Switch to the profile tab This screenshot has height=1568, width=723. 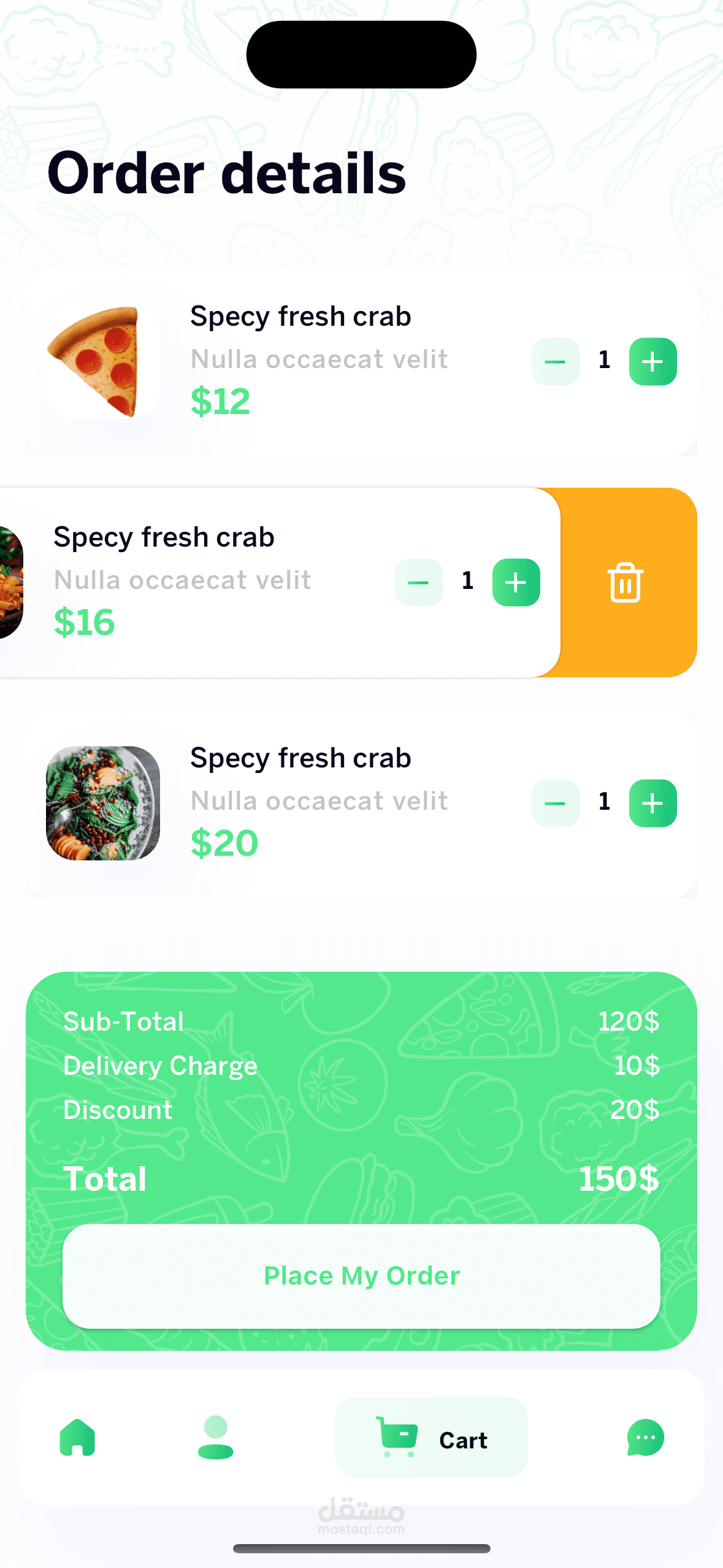215,1437
